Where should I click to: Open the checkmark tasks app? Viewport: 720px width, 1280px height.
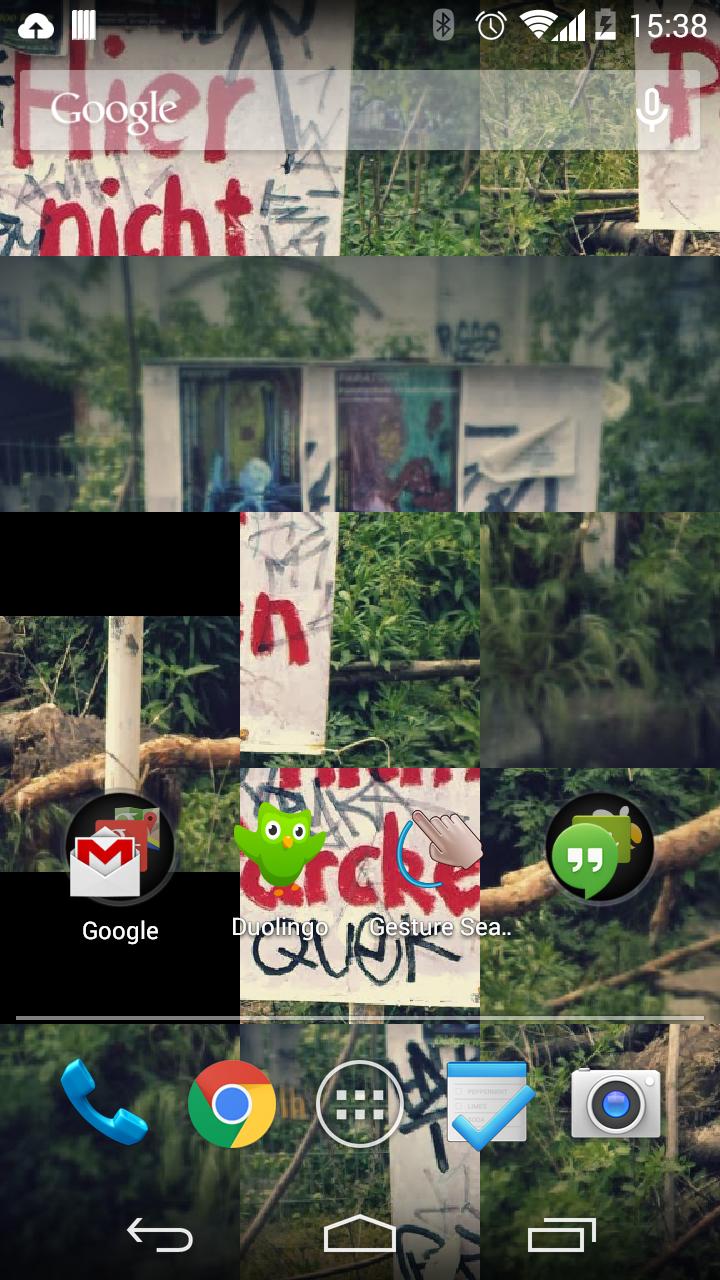(488, 1104)
